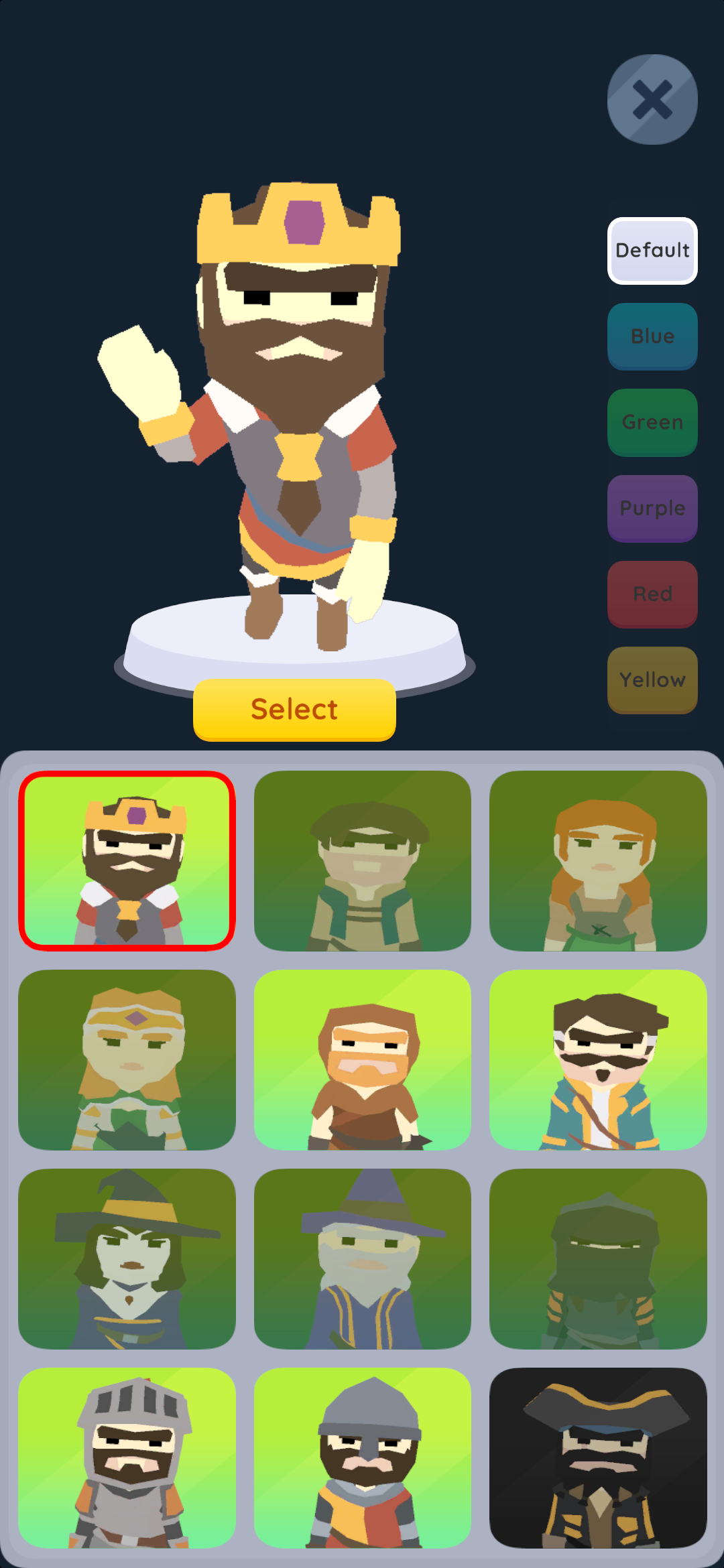Choose the Yellow character skin

(652, 679)
